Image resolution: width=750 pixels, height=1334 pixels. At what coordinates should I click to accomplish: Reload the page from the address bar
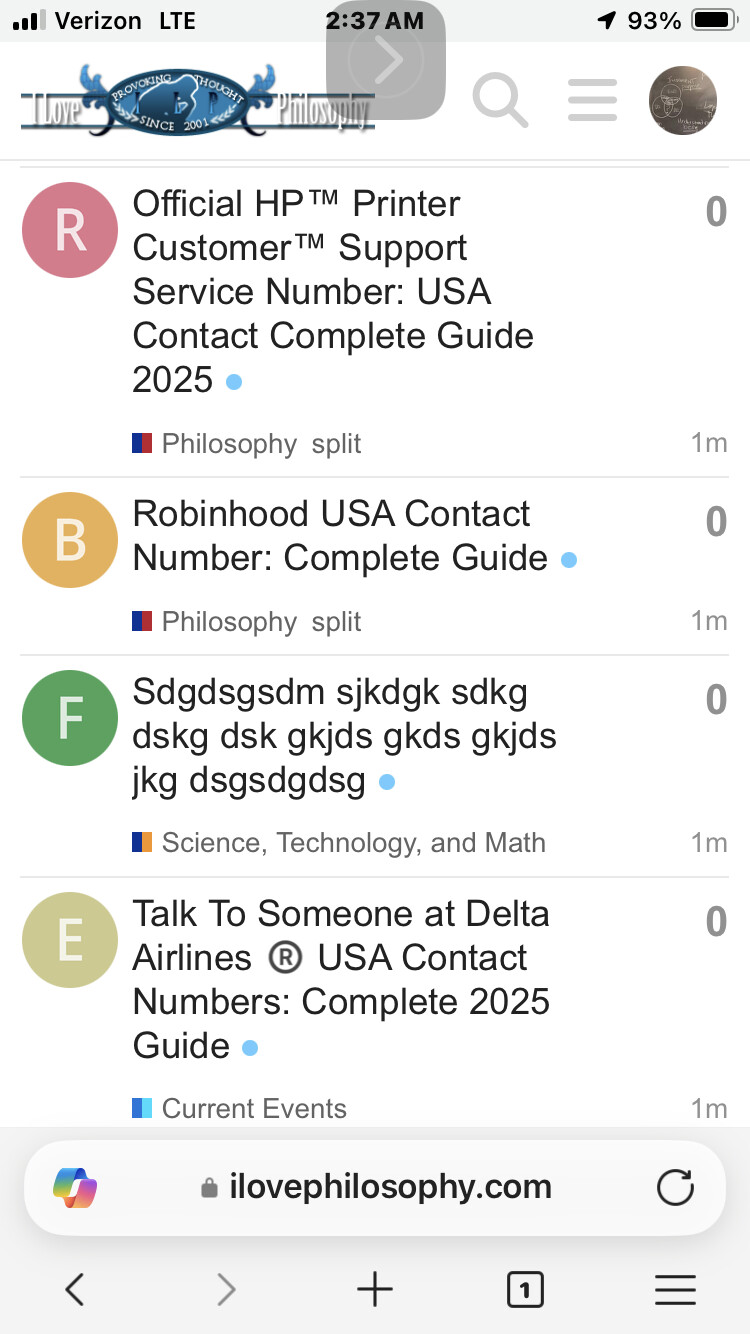coord(675,1187)
